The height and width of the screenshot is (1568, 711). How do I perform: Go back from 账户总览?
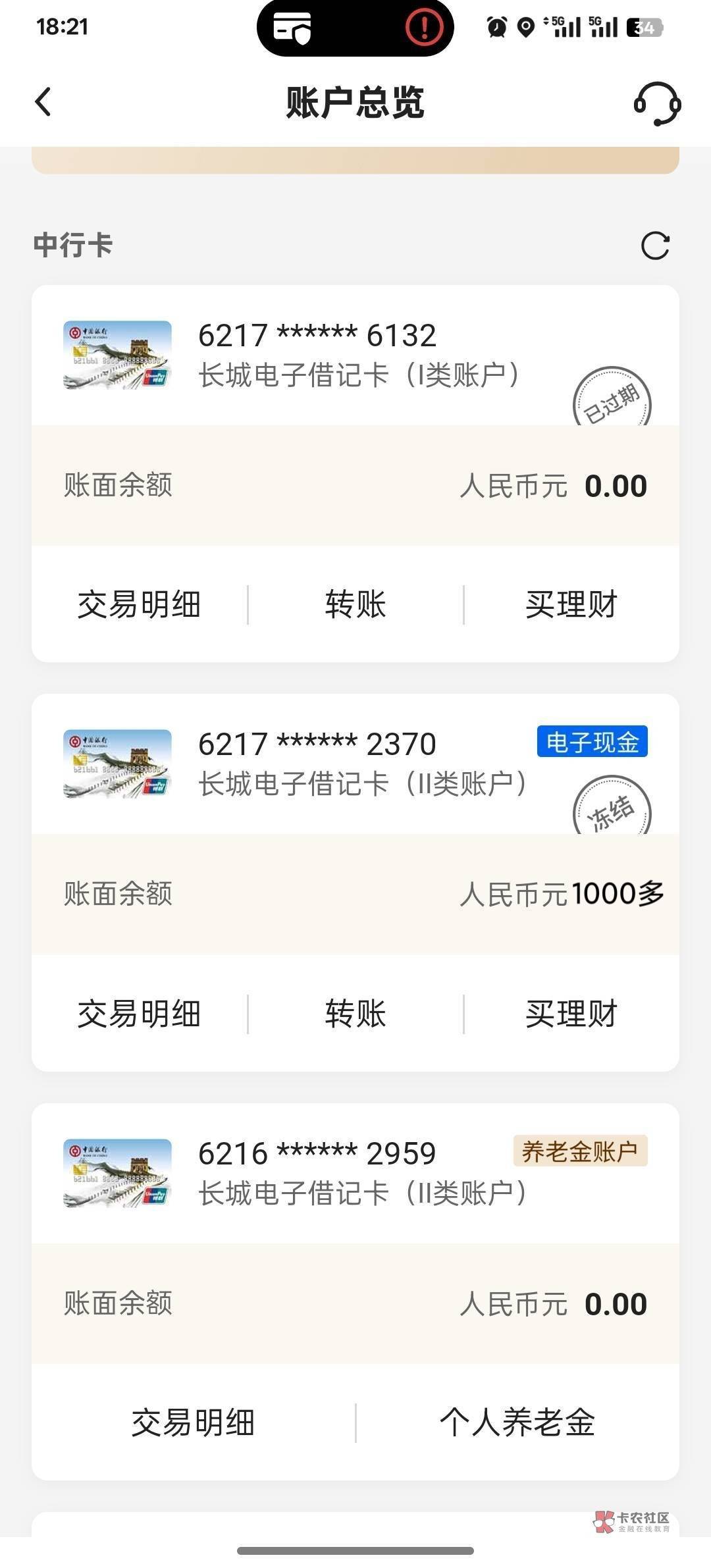point(43,102)
